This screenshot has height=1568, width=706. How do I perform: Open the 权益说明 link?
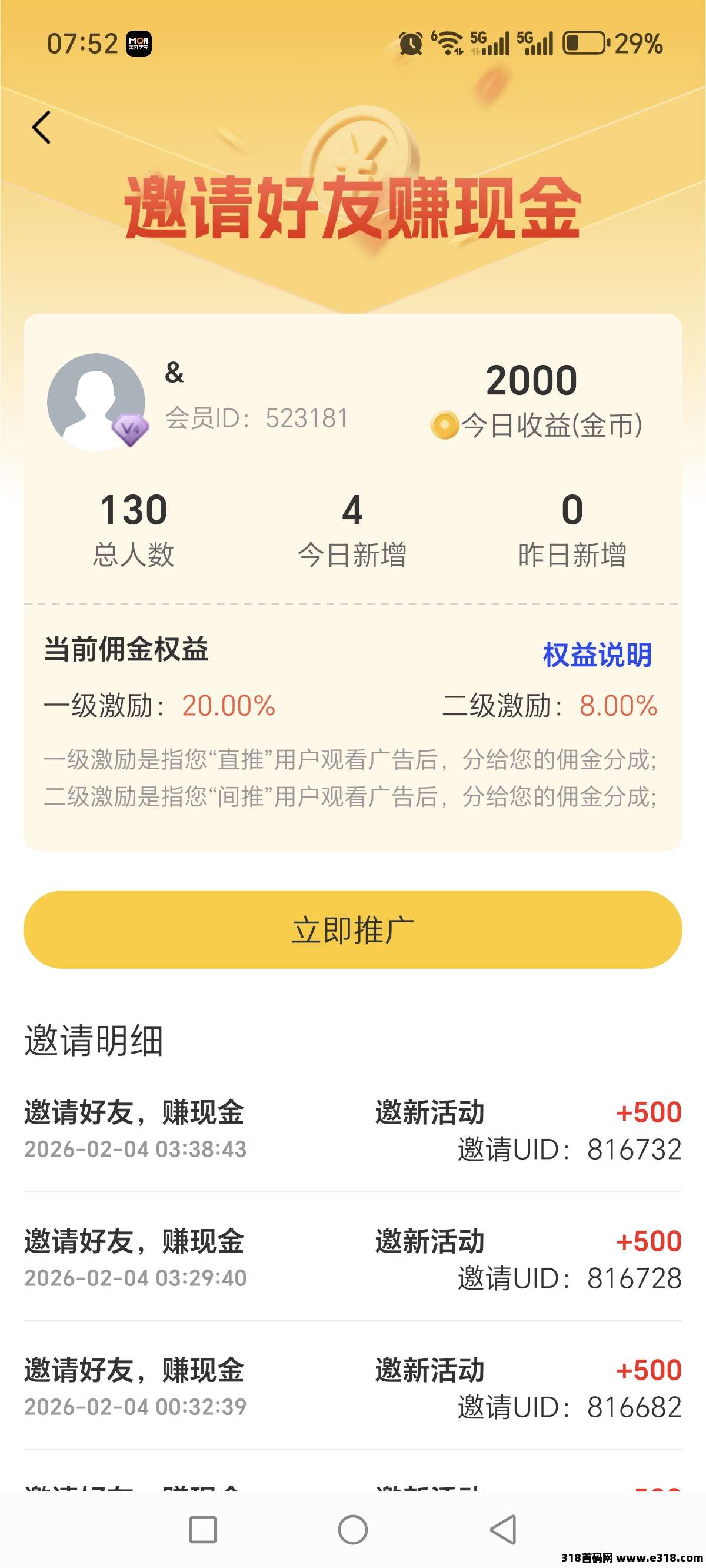(x=597, y=655)
